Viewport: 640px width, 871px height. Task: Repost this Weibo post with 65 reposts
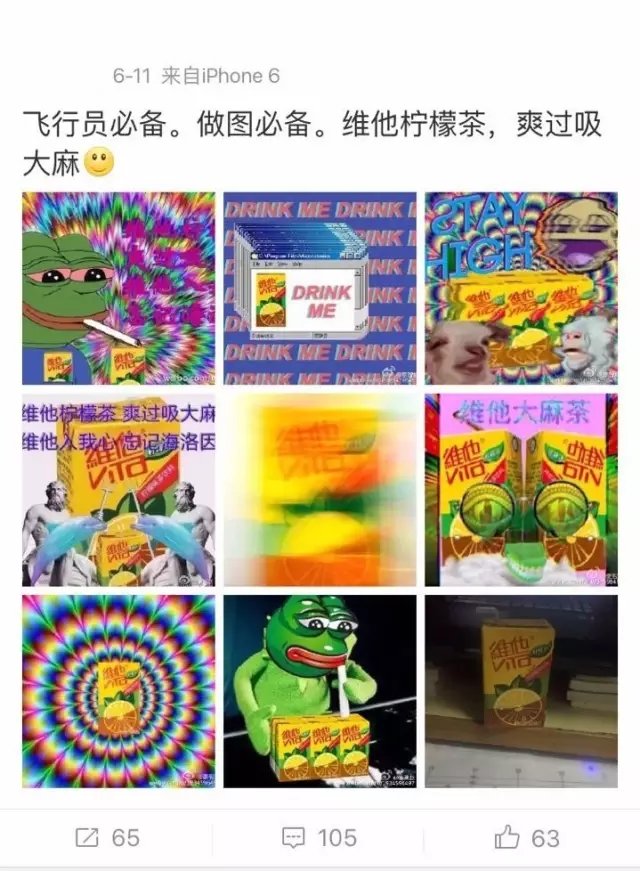[107, 837]
